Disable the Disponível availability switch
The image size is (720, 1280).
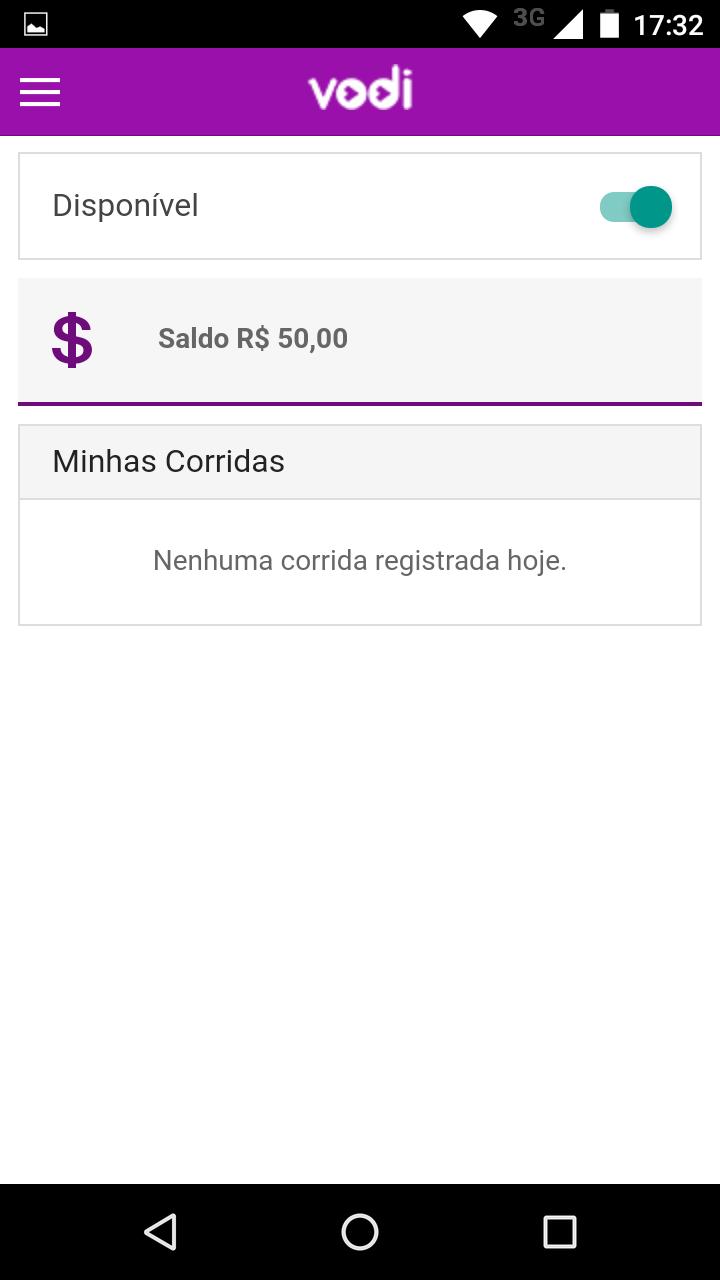click(x=635, y=206)
